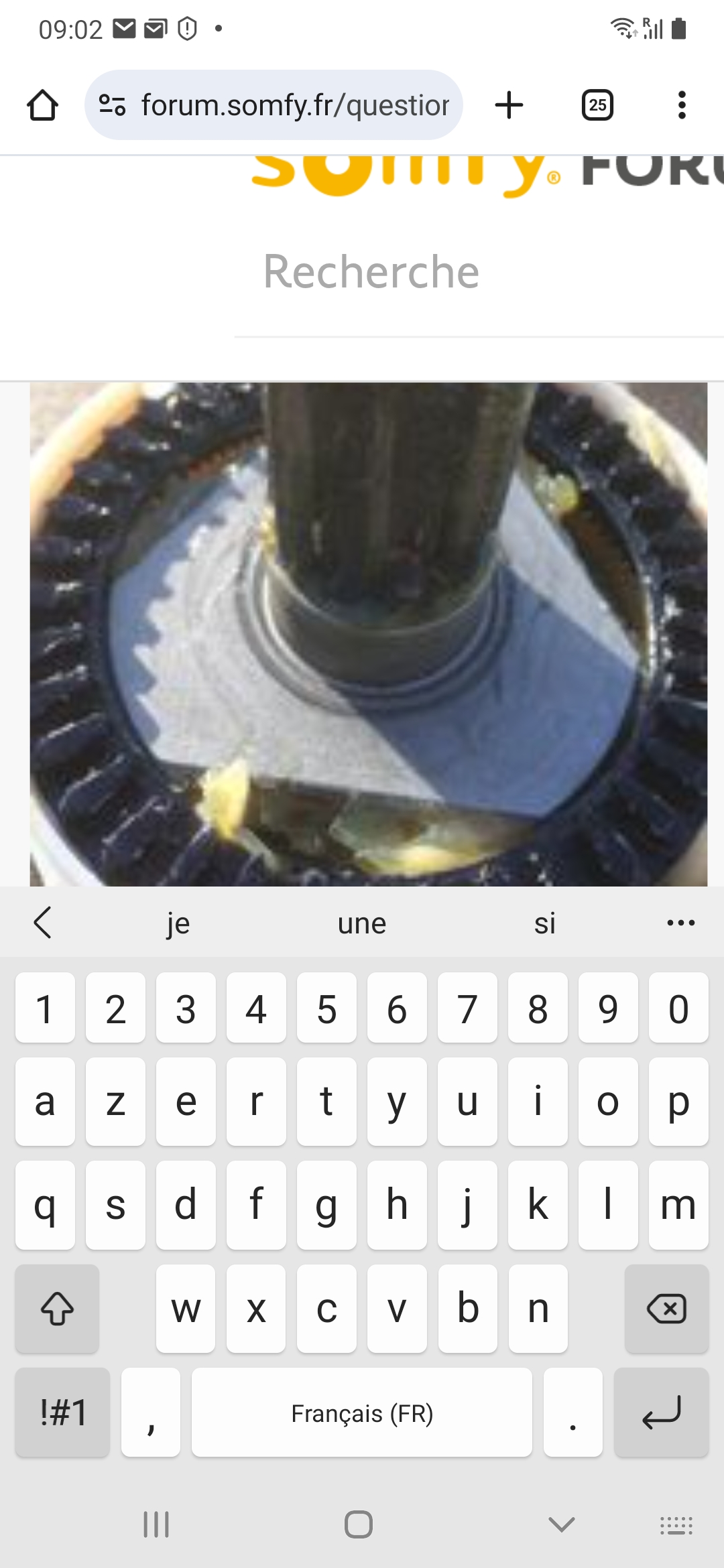Insert the suggested word "une"
Screen dimensions: 724x1568
(362, 923)
